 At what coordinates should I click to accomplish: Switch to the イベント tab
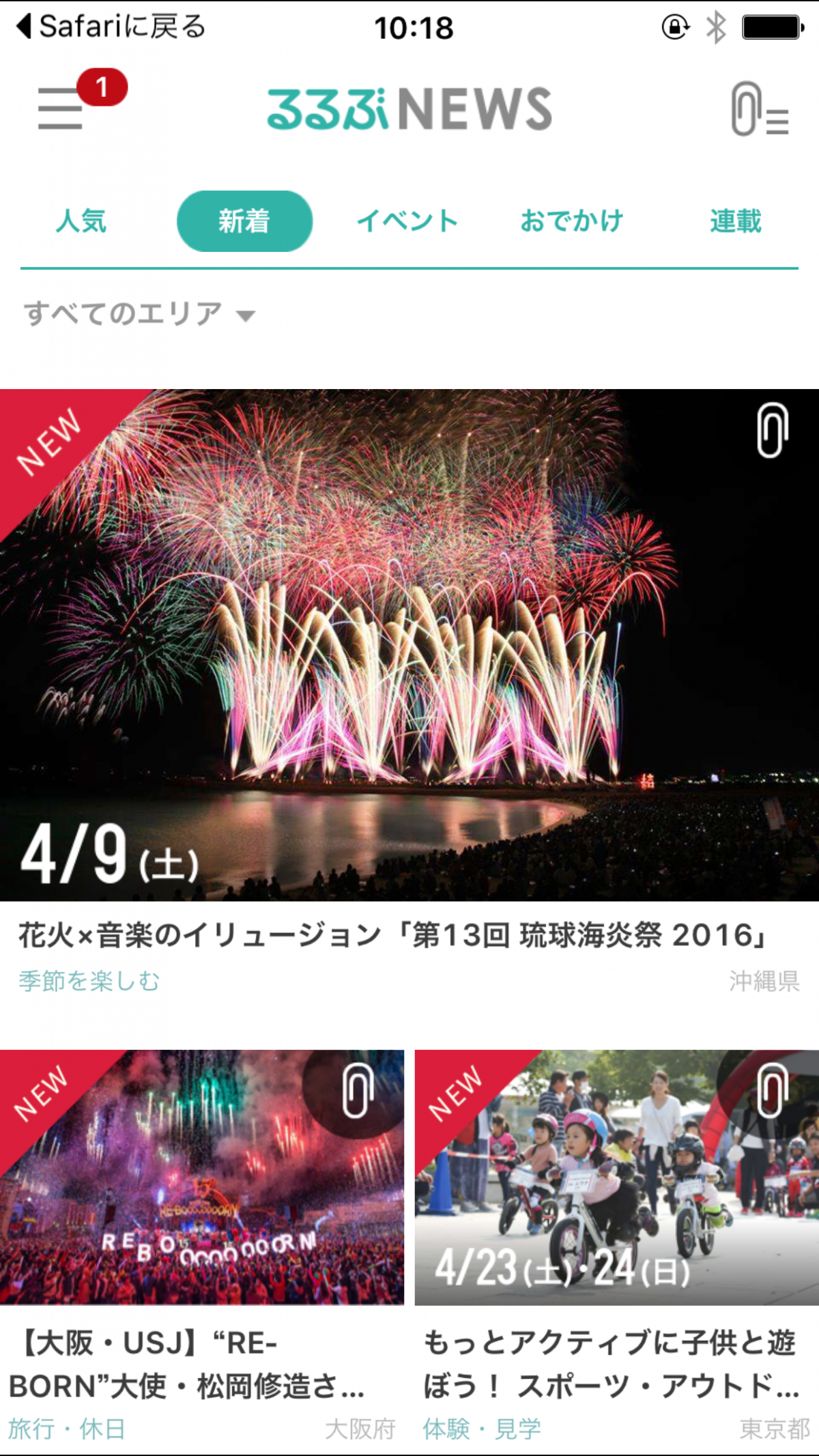407,221
